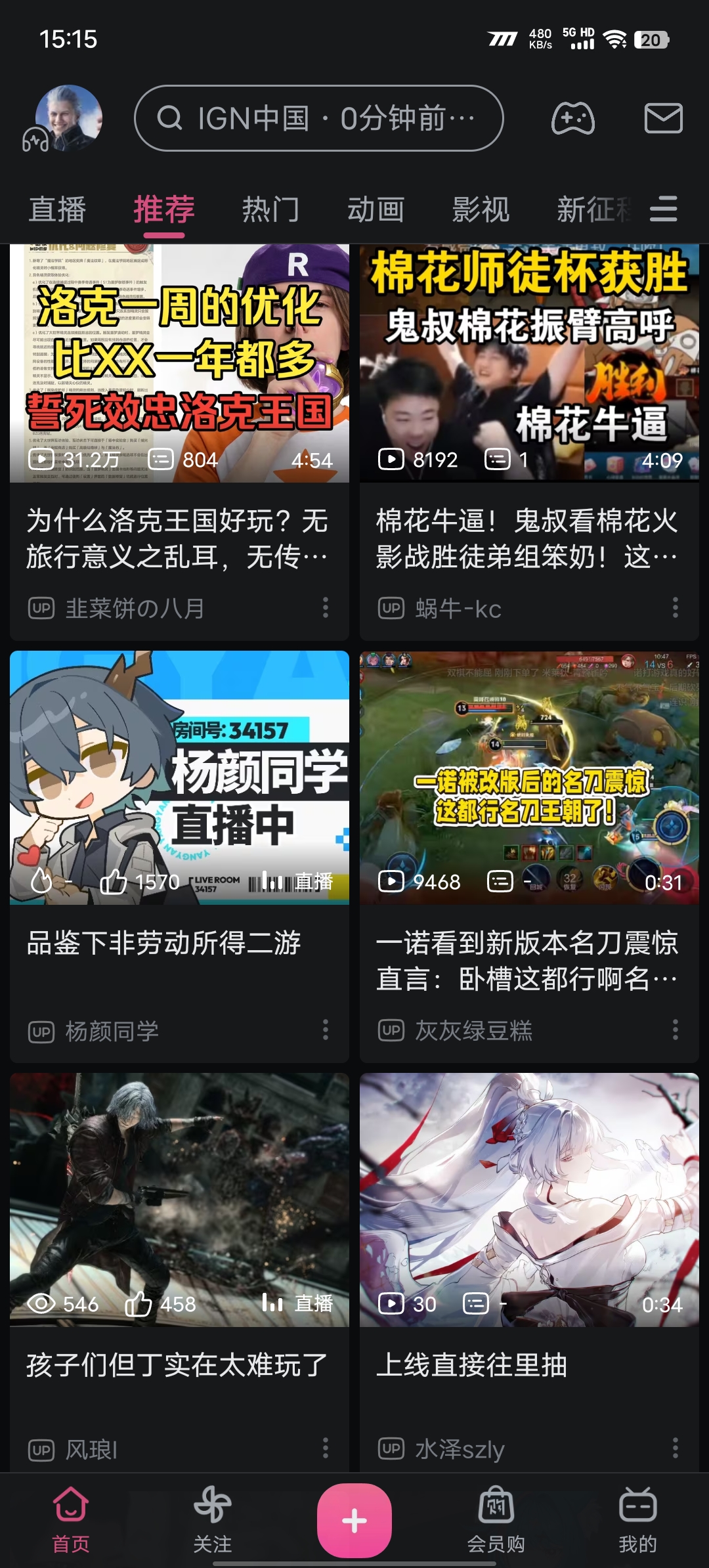Go to the 我的 tab
Viewport: 709px width, 1568px height.
(x=637, y=1519)
